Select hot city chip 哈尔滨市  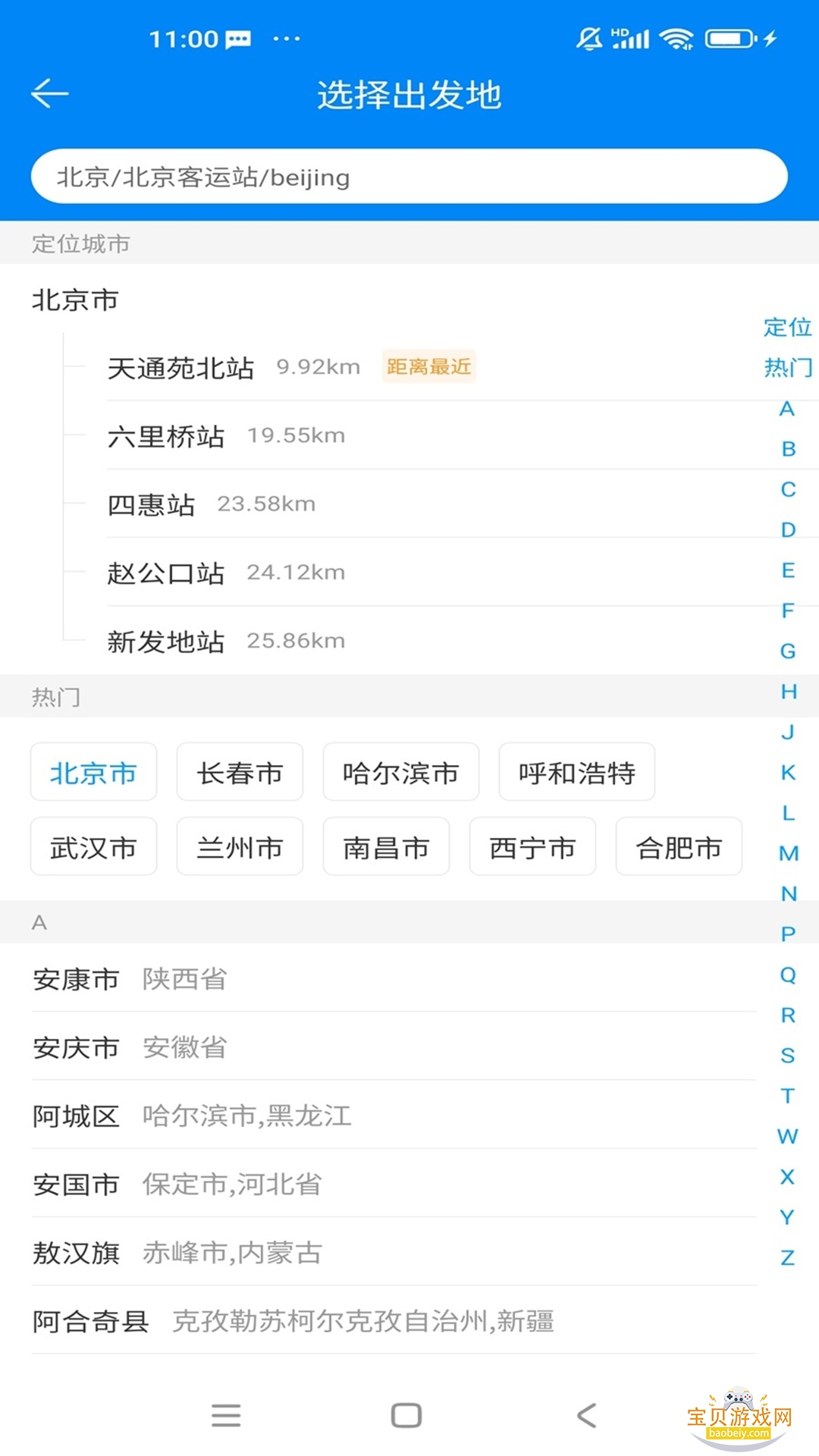coord(400,773)
